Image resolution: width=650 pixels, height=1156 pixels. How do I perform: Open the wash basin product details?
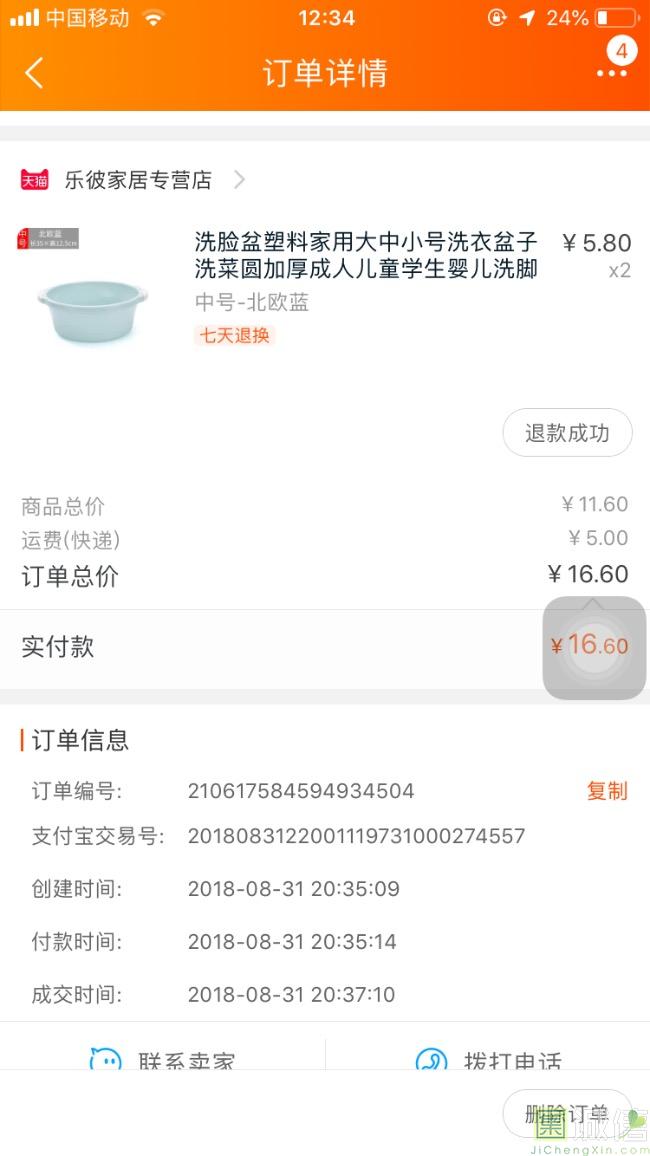365,256
